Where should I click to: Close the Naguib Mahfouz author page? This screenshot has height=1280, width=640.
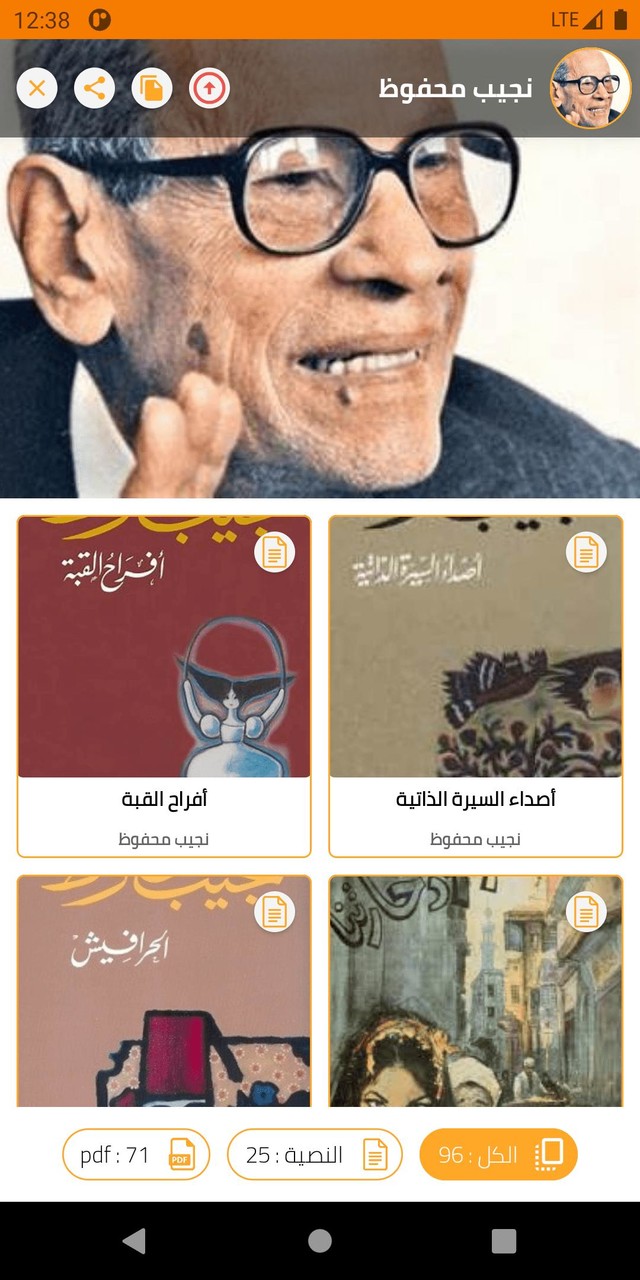(37, 88)
